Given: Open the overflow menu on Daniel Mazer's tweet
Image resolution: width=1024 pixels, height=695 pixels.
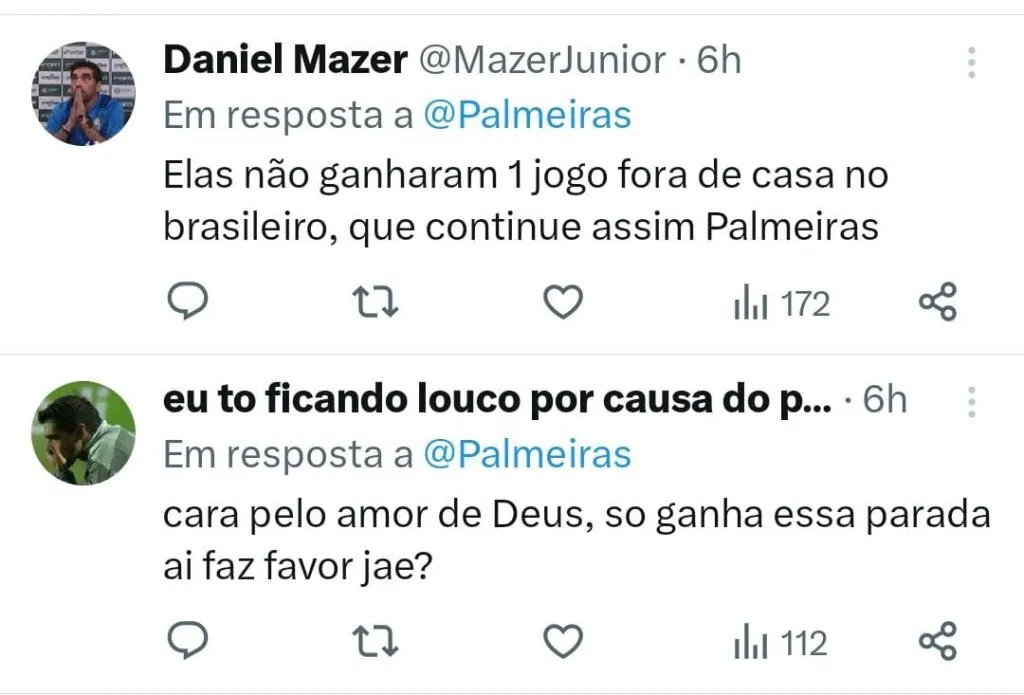Looking at the screenshot, I should tap(970, 62).
